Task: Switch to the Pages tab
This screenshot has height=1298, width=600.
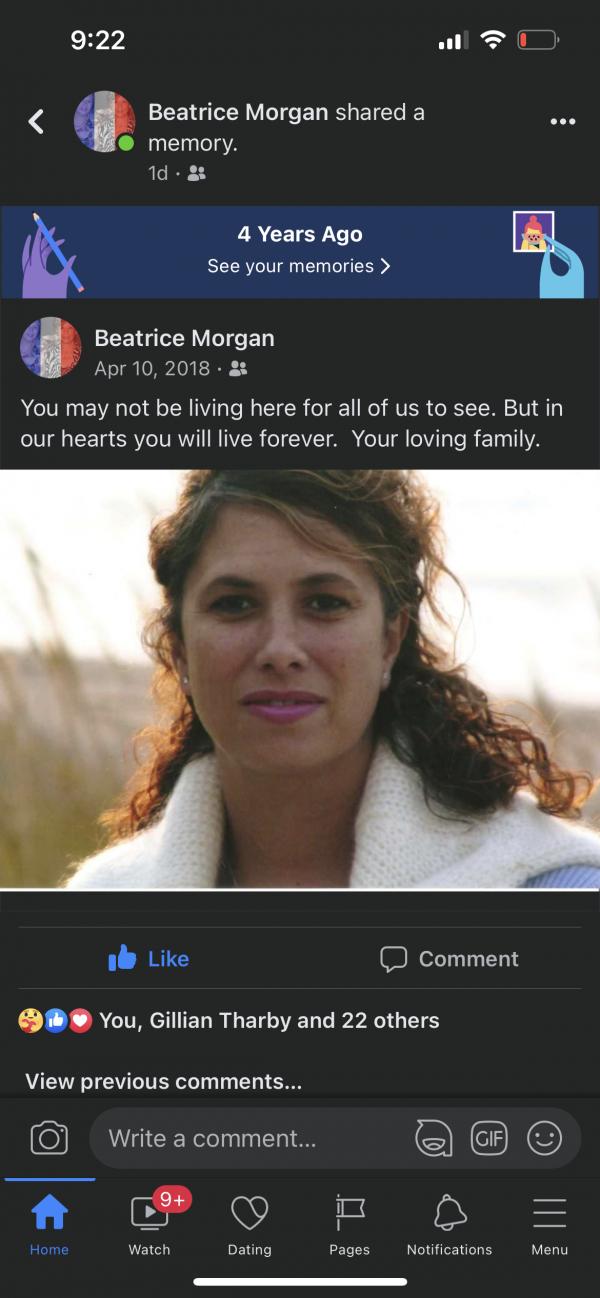Action: 349,1225
